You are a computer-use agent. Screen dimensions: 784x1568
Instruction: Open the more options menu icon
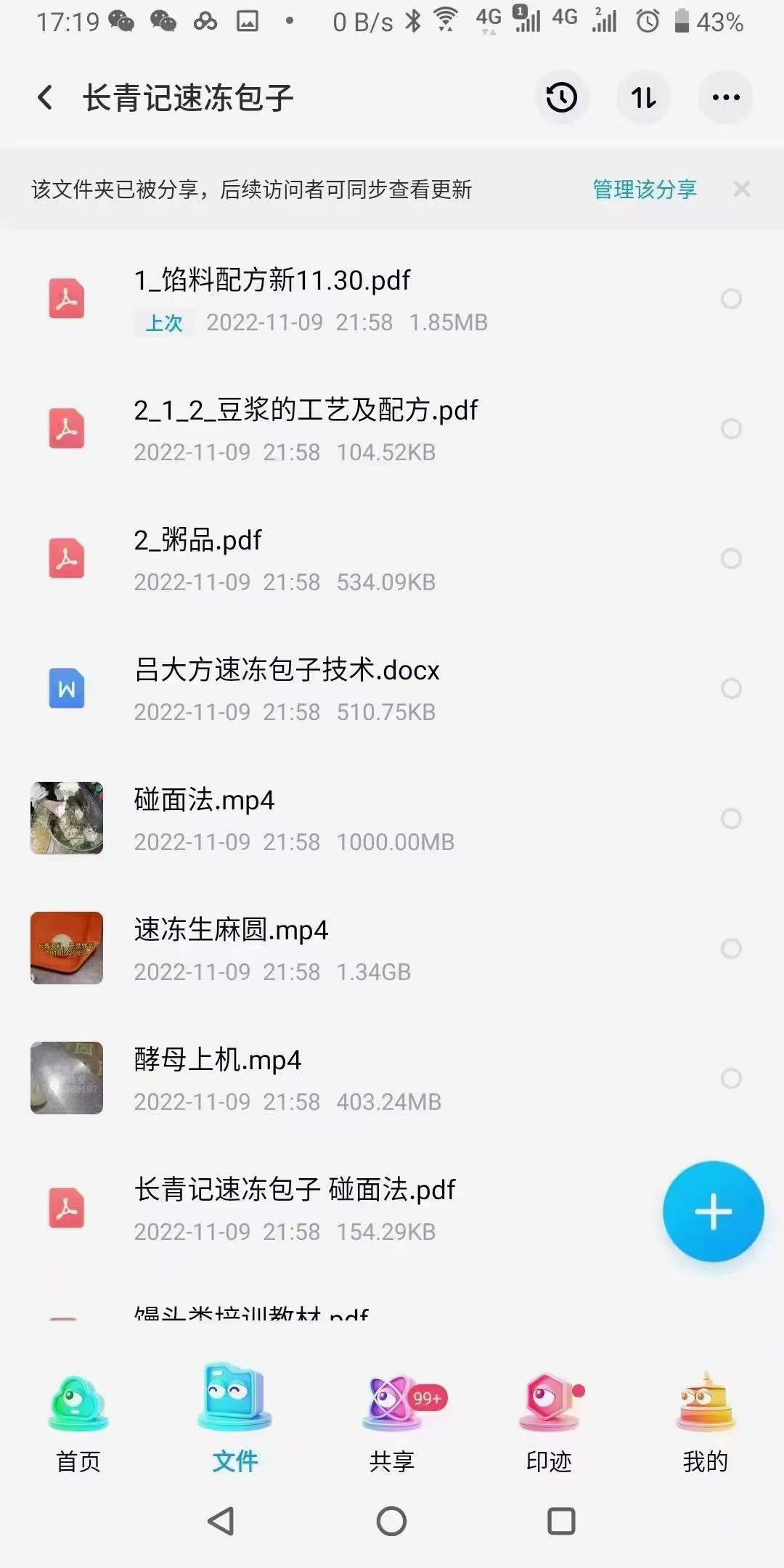pyautogui.click(x=726, y=98)
